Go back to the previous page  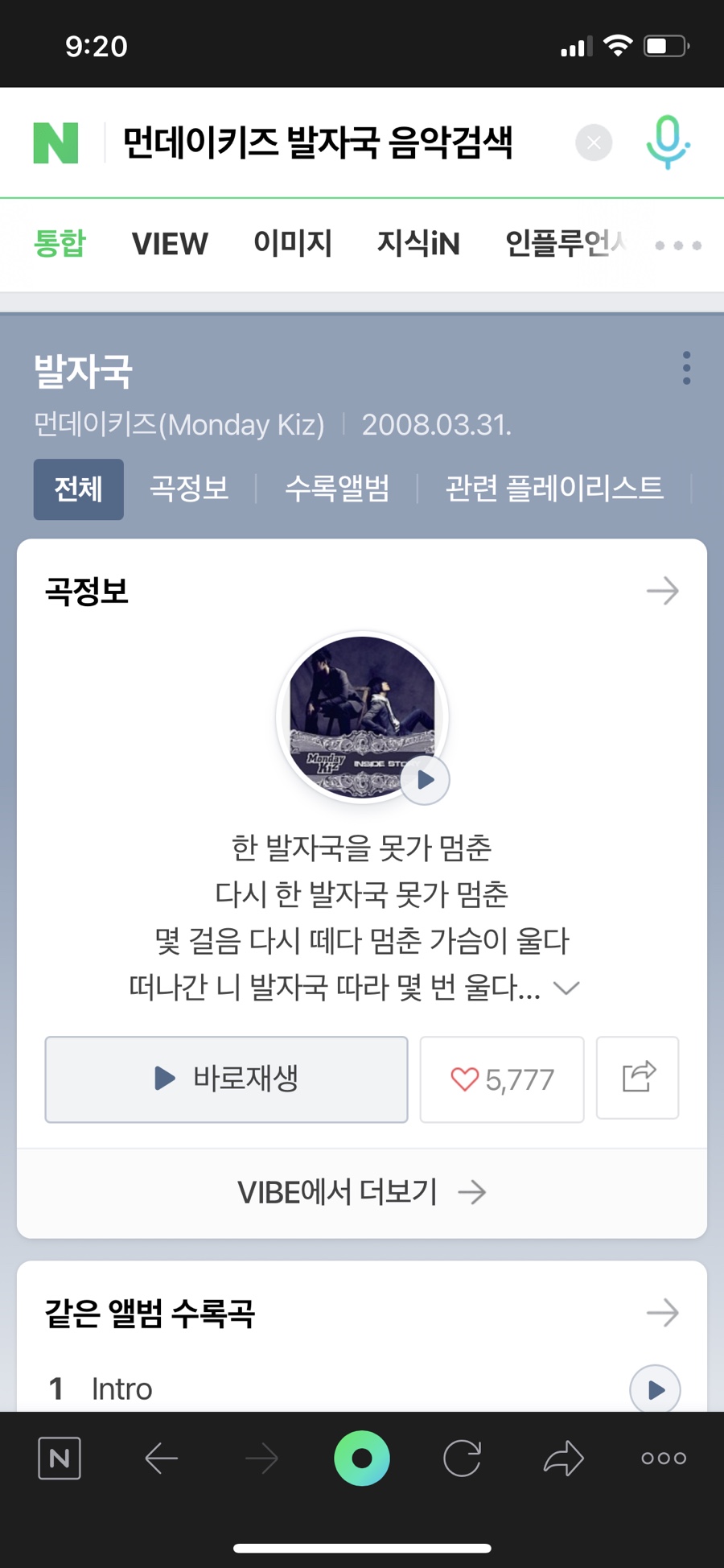click(161, 1458)
